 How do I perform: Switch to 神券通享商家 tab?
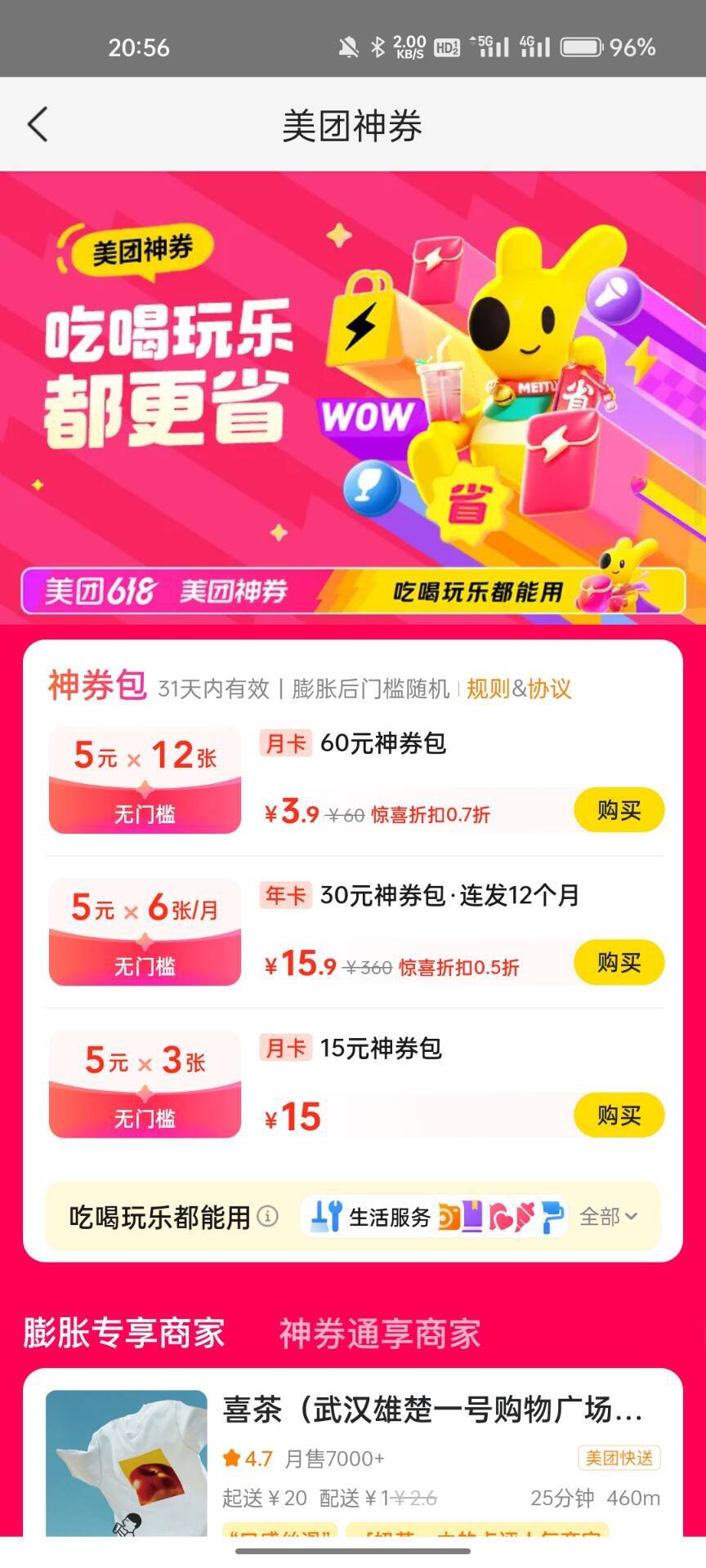pos(380,1333)
